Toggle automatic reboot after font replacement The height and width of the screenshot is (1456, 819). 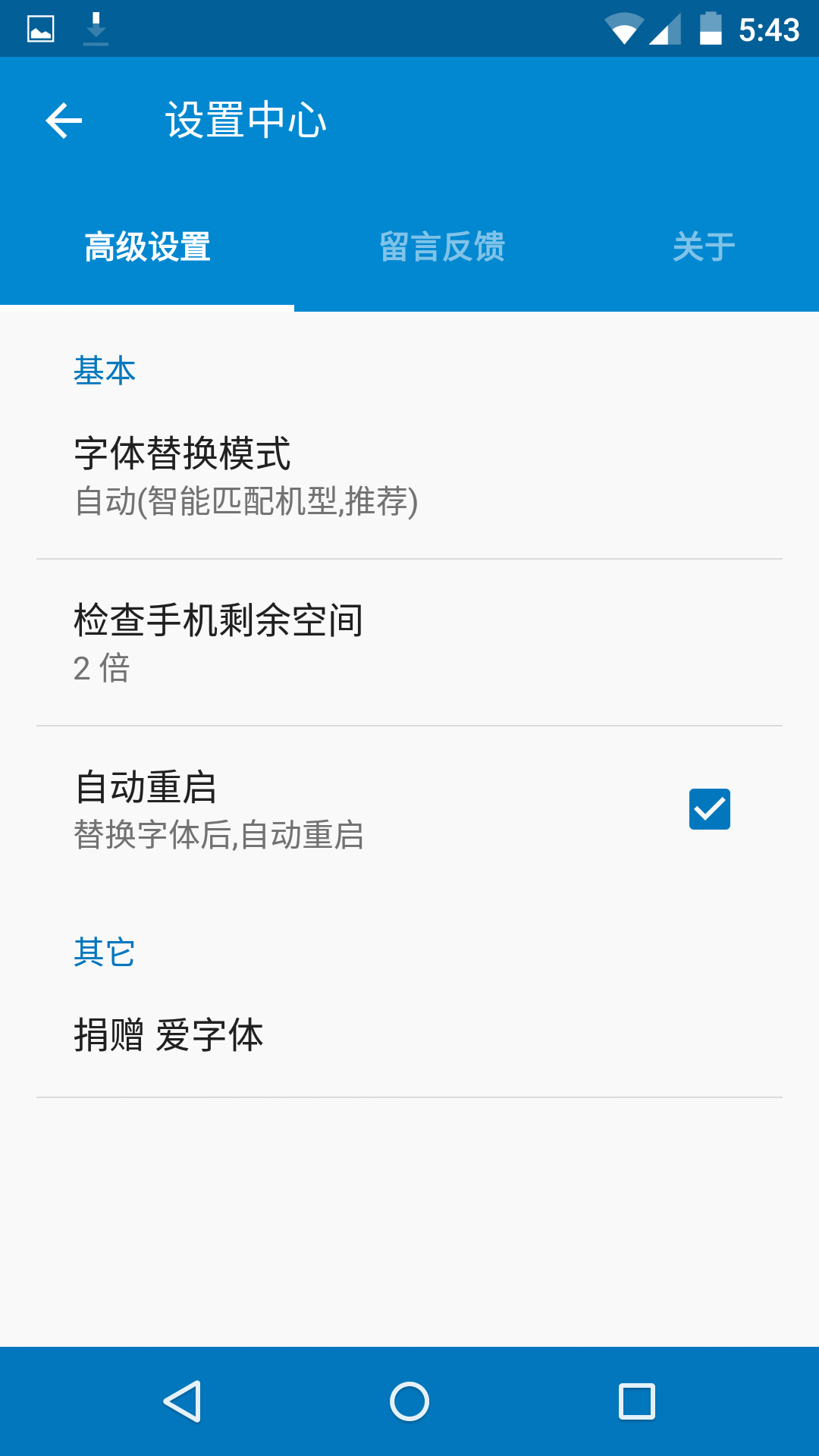coord(710,809)
